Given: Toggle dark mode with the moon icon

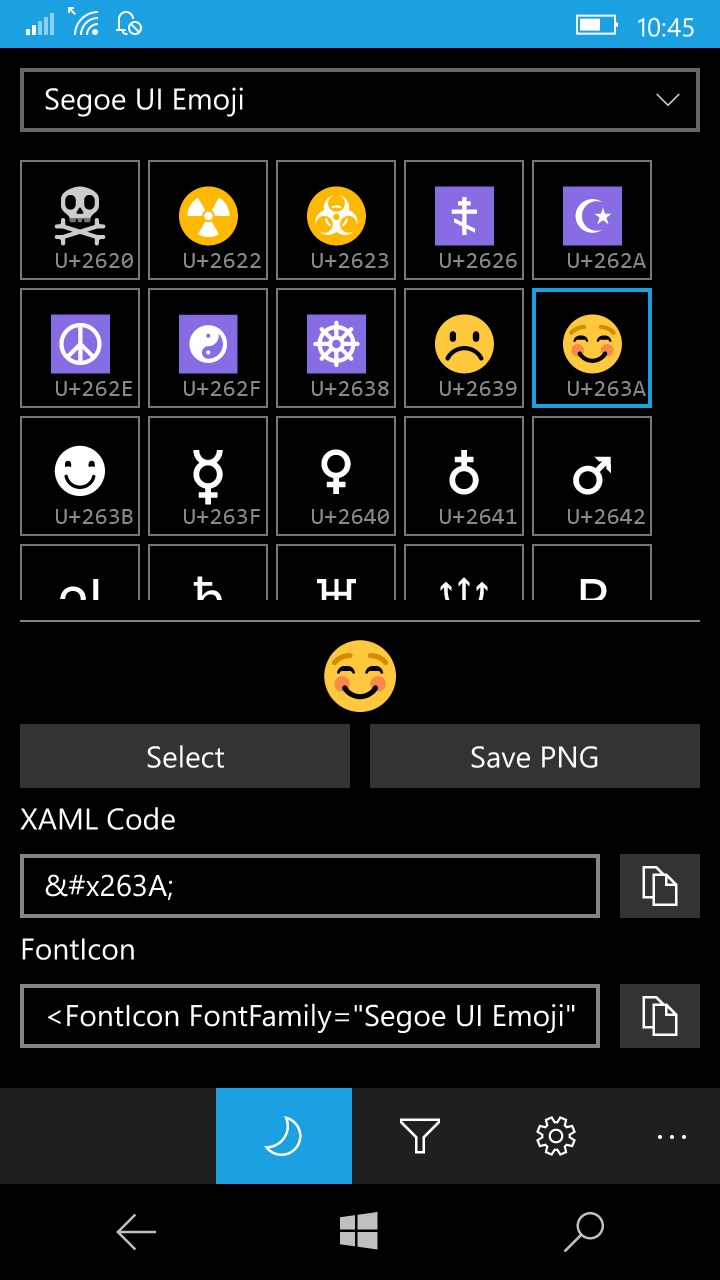Looking at the screenshot, I should pyautogui.click(x=284, y=1136).
